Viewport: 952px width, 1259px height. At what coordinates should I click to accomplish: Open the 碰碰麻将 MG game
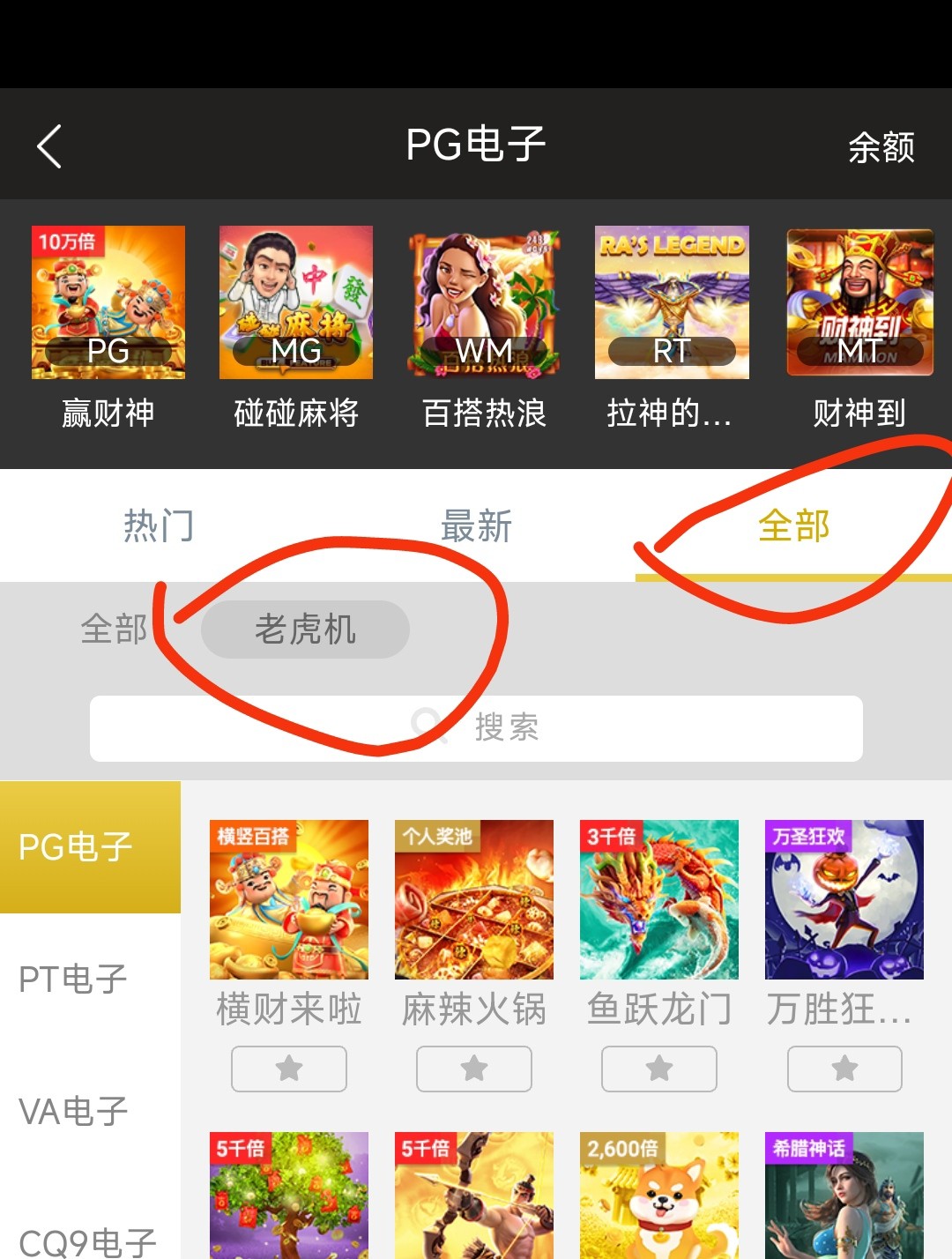pos(296,302)
